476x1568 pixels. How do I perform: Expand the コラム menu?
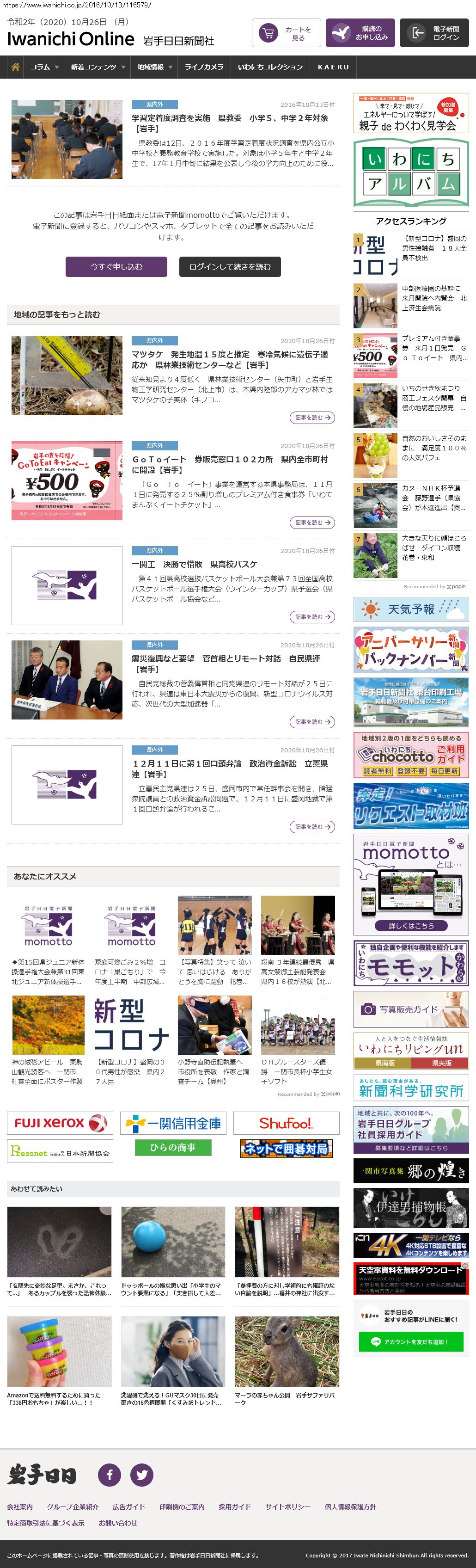(x=44, y=67)
